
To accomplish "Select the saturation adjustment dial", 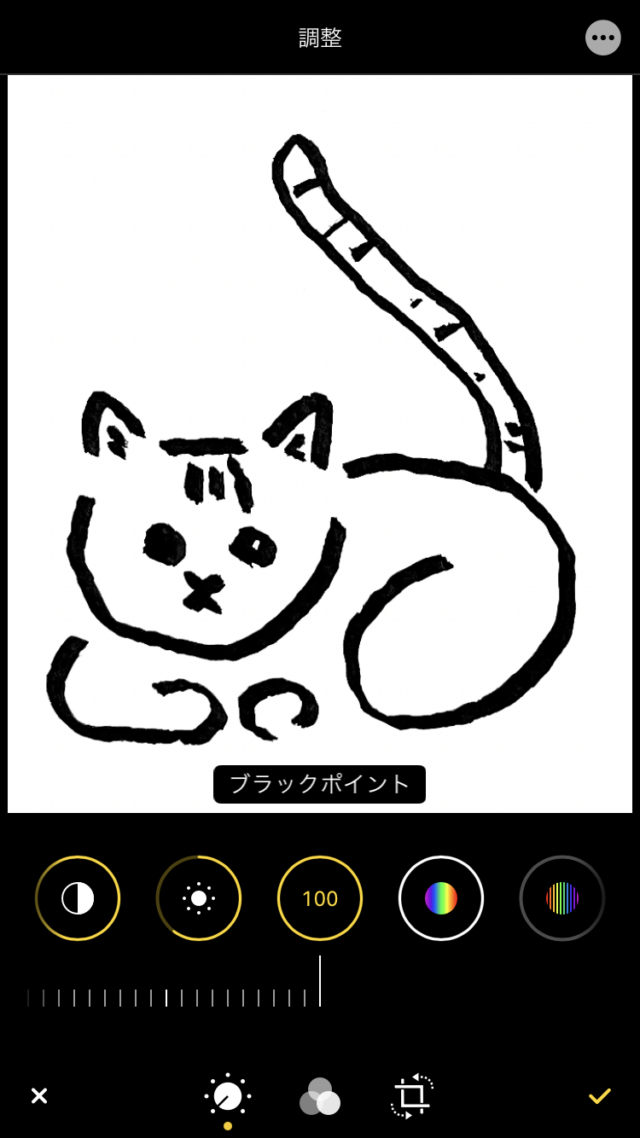I will pyautogui.click(x=441, y=898).
